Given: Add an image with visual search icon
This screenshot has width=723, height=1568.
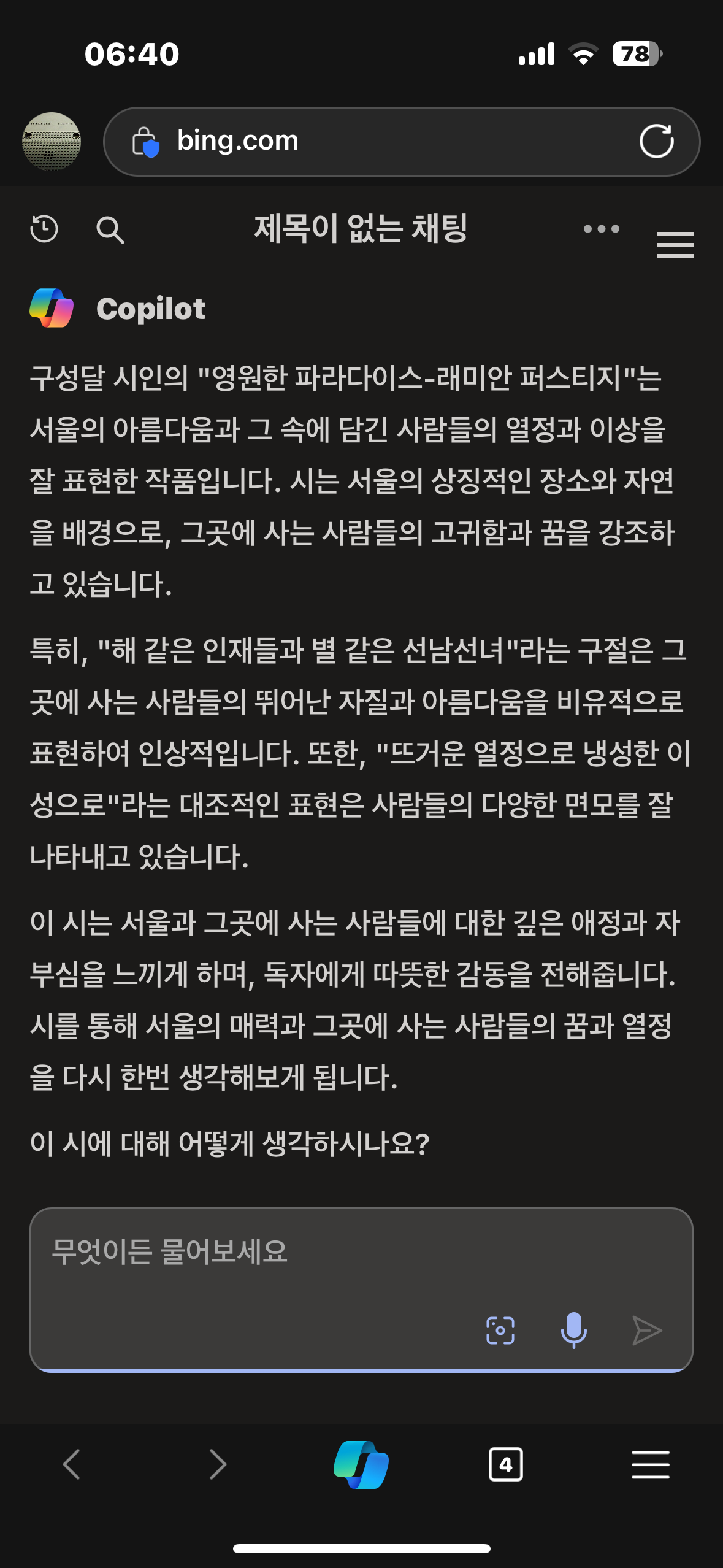Looking at the screenshot, I should pos(500,1331).
